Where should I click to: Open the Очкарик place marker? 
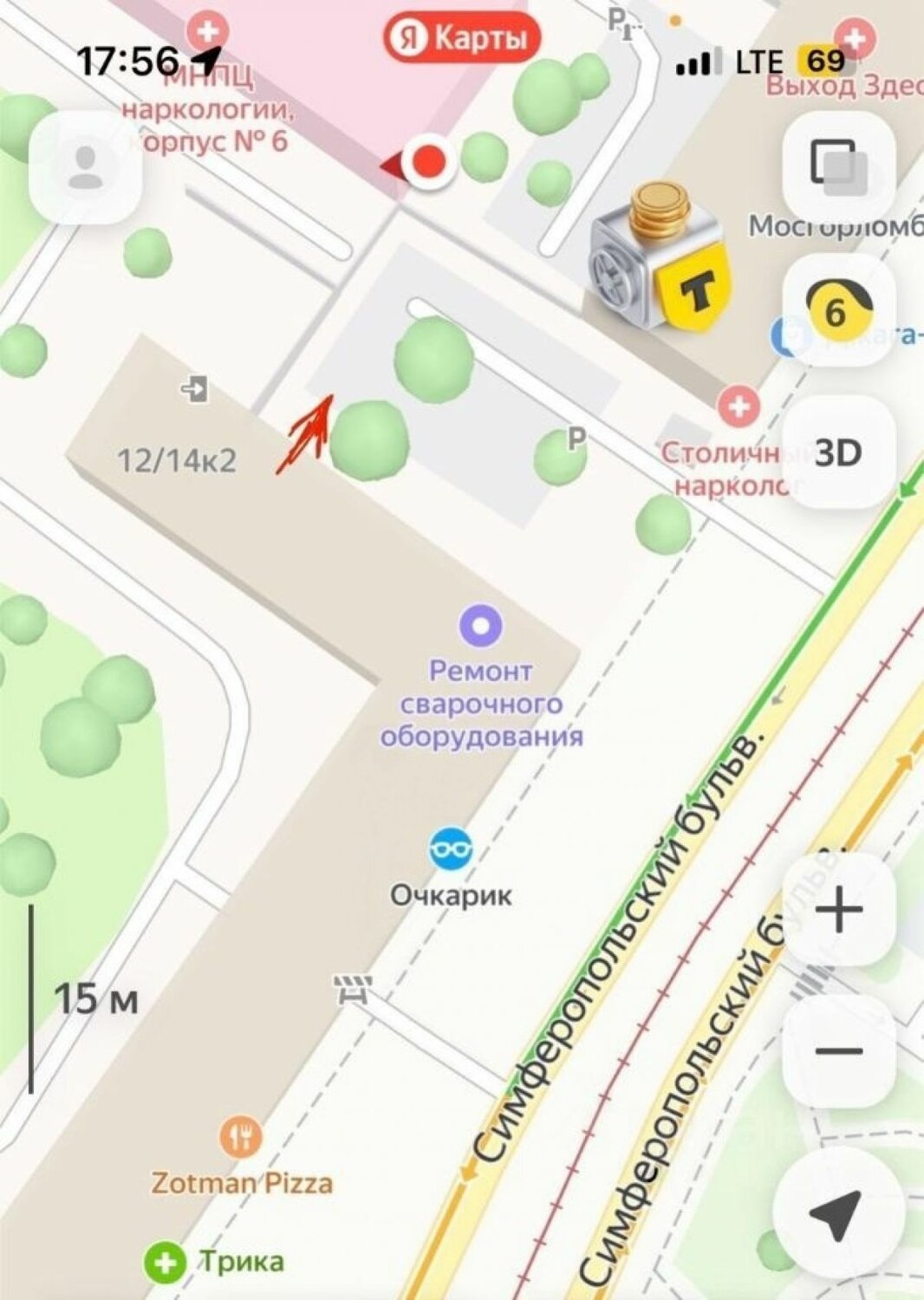[x=451, y=849]
